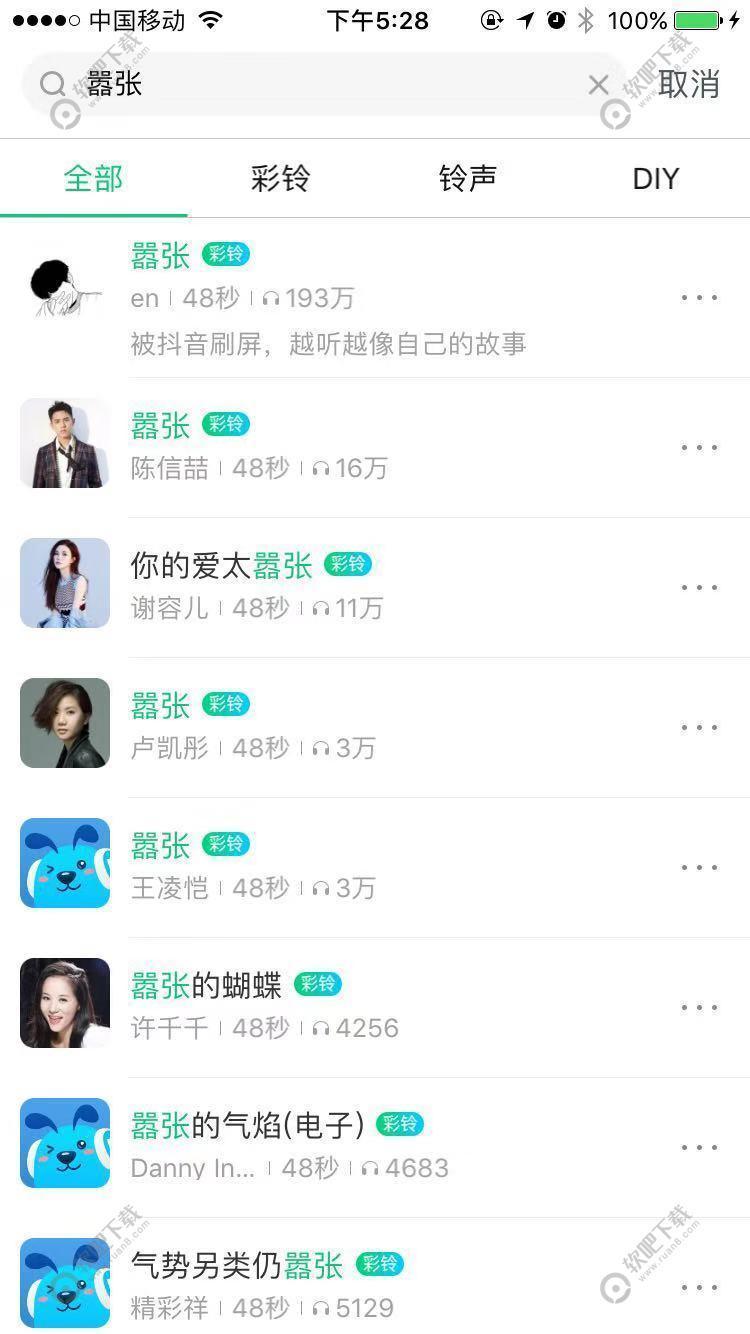This screenshot has height=1334, width=750.
Task: Open more options for 卢凯彤's 嚣张
Action: coord(698,727)
